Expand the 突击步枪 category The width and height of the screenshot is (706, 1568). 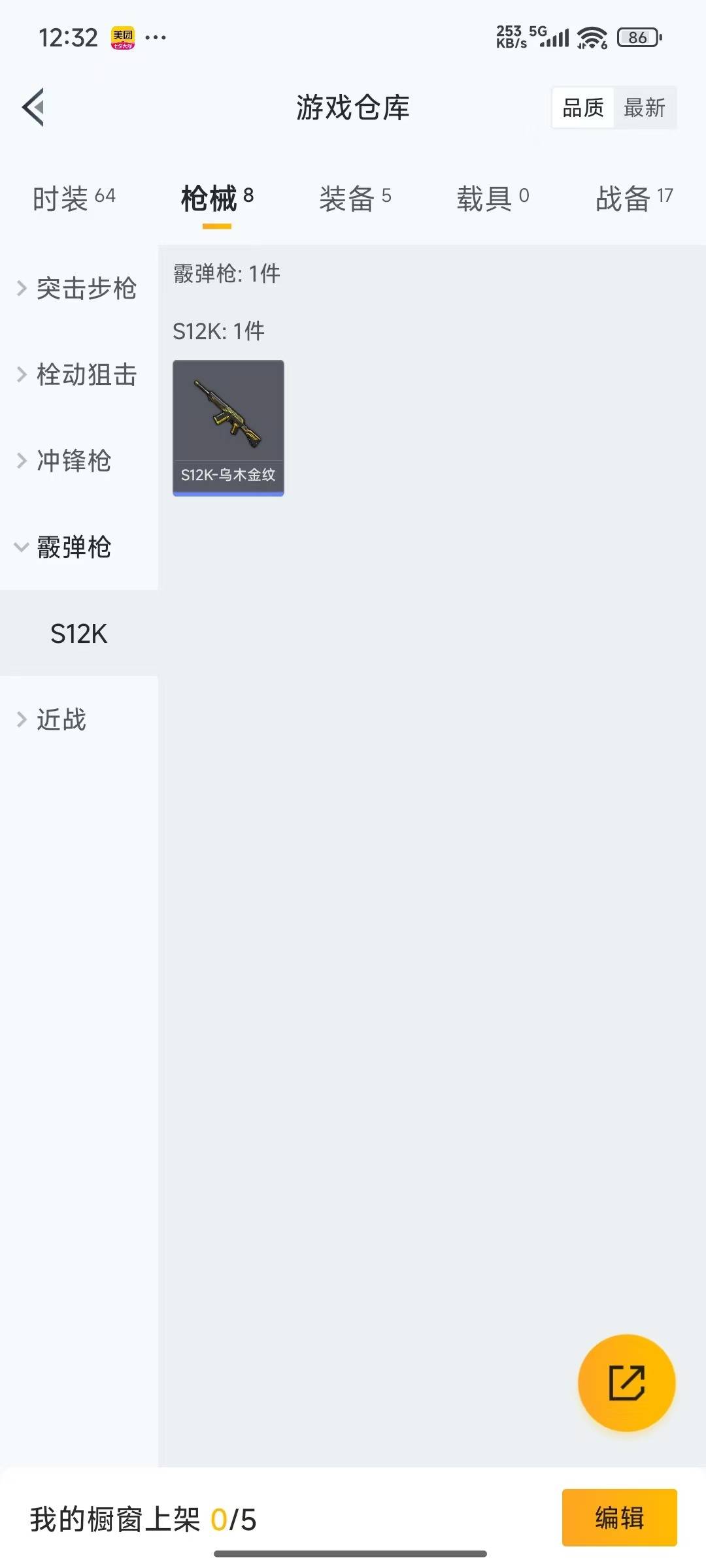pos(78,288)
